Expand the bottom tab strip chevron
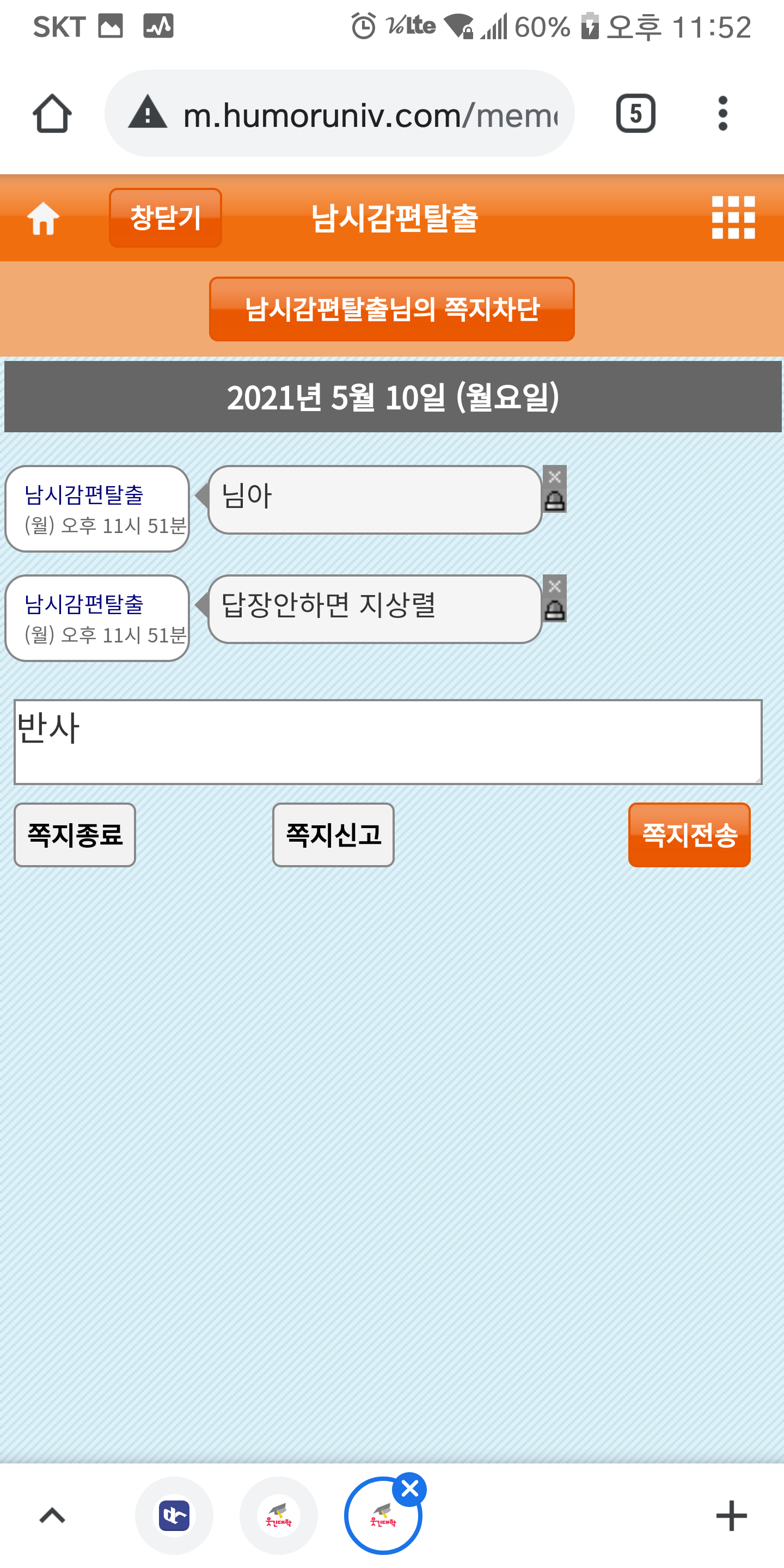 tap(52, 1515)
